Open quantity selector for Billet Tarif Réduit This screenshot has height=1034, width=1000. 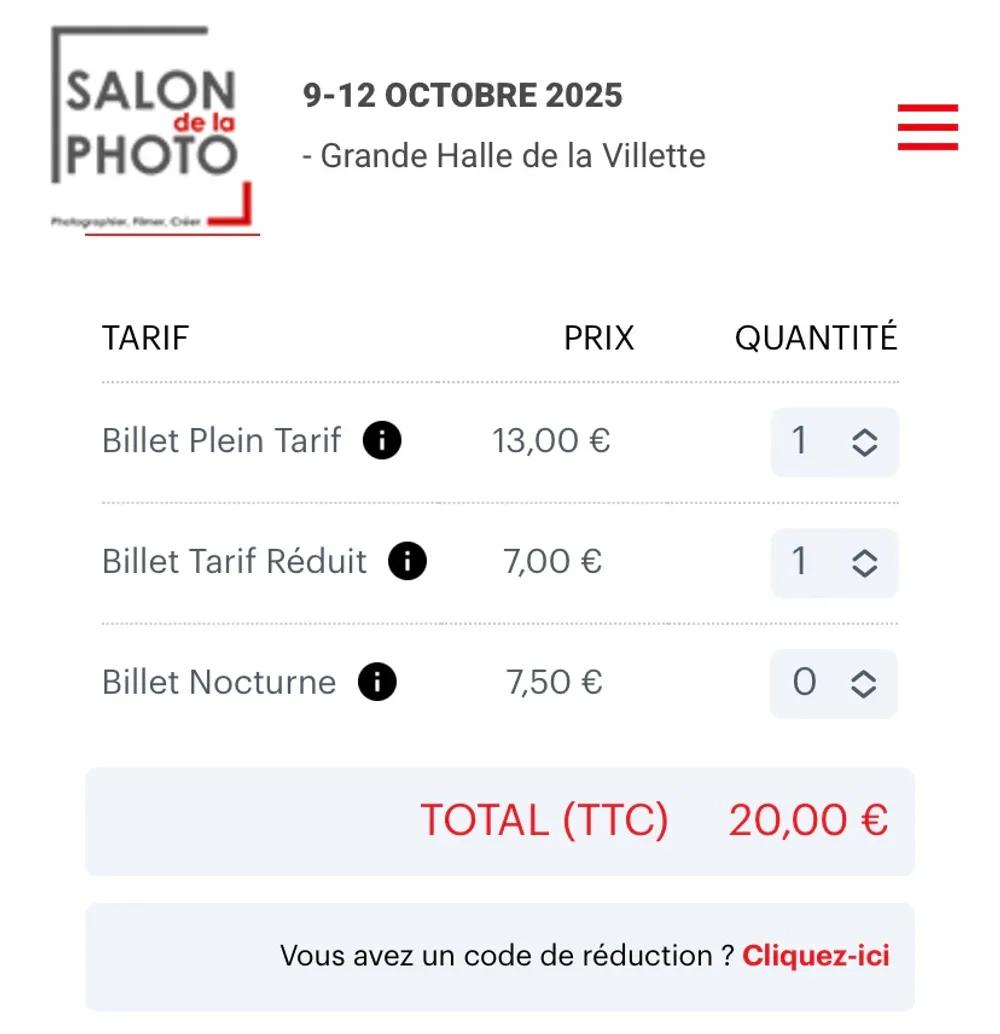(834, 562)
